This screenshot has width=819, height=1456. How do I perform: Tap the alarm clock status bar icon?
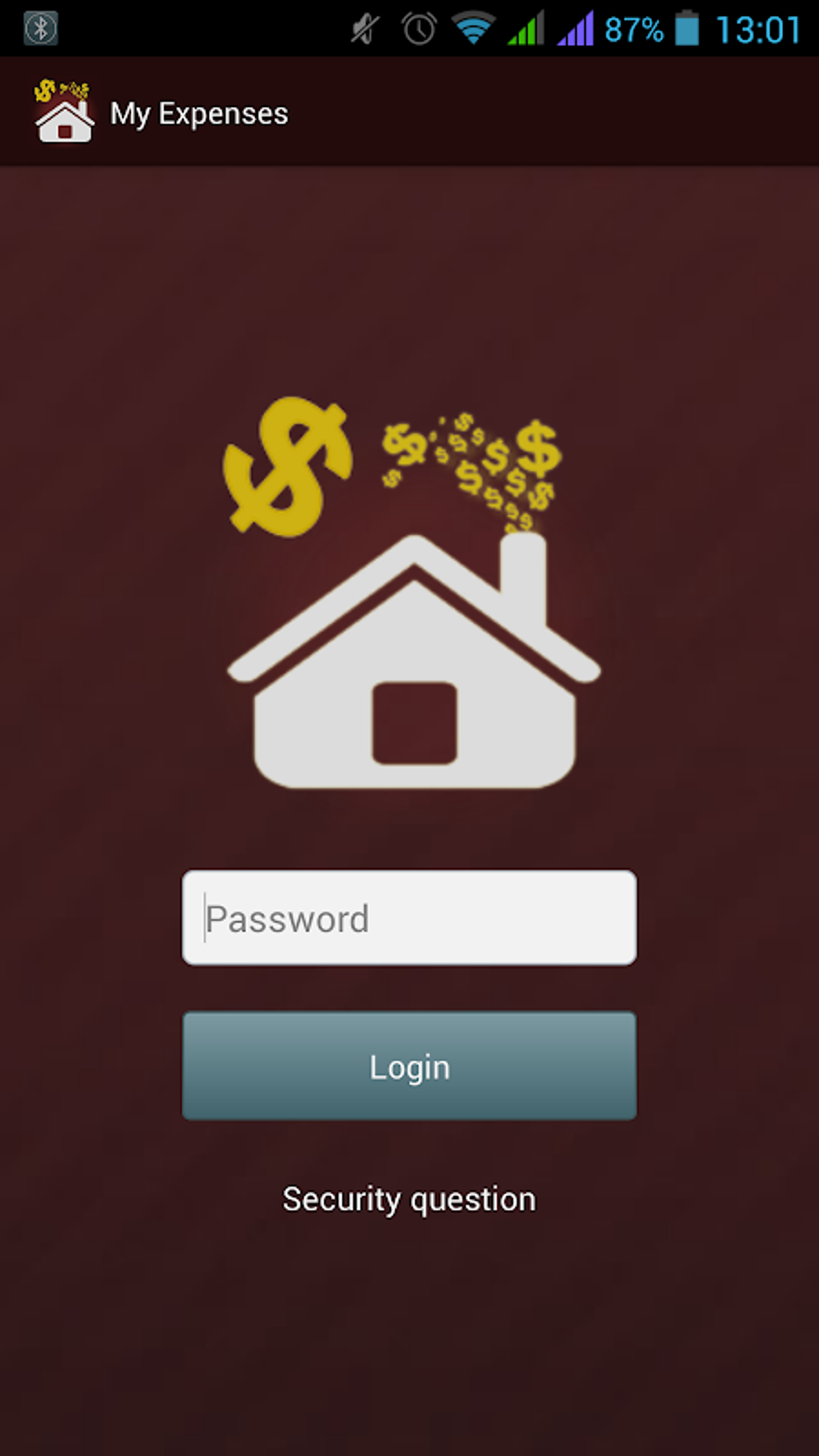click(x=417, y=27)
